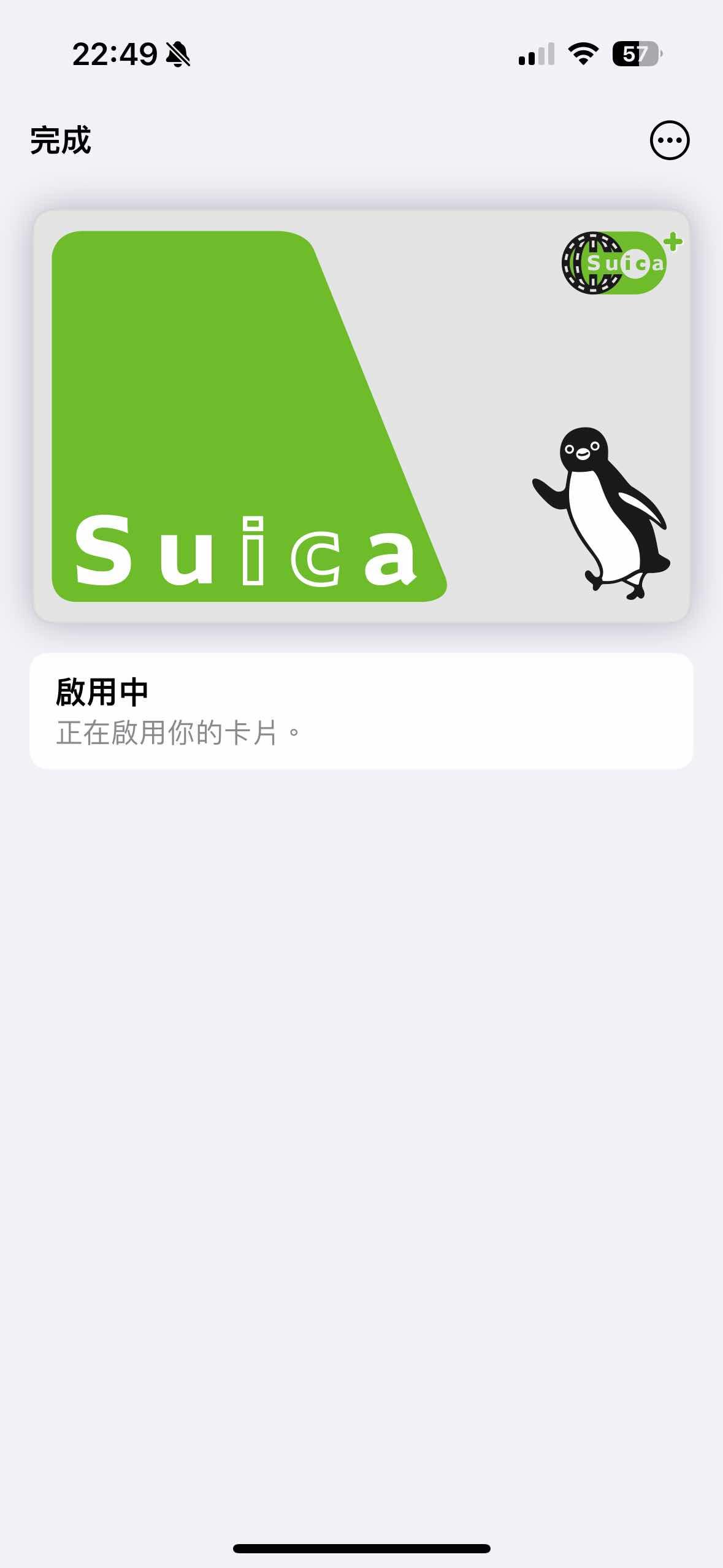Tap the Suica card
The width and height of the screenshot is (723, 1568).
tap(361, 416)
